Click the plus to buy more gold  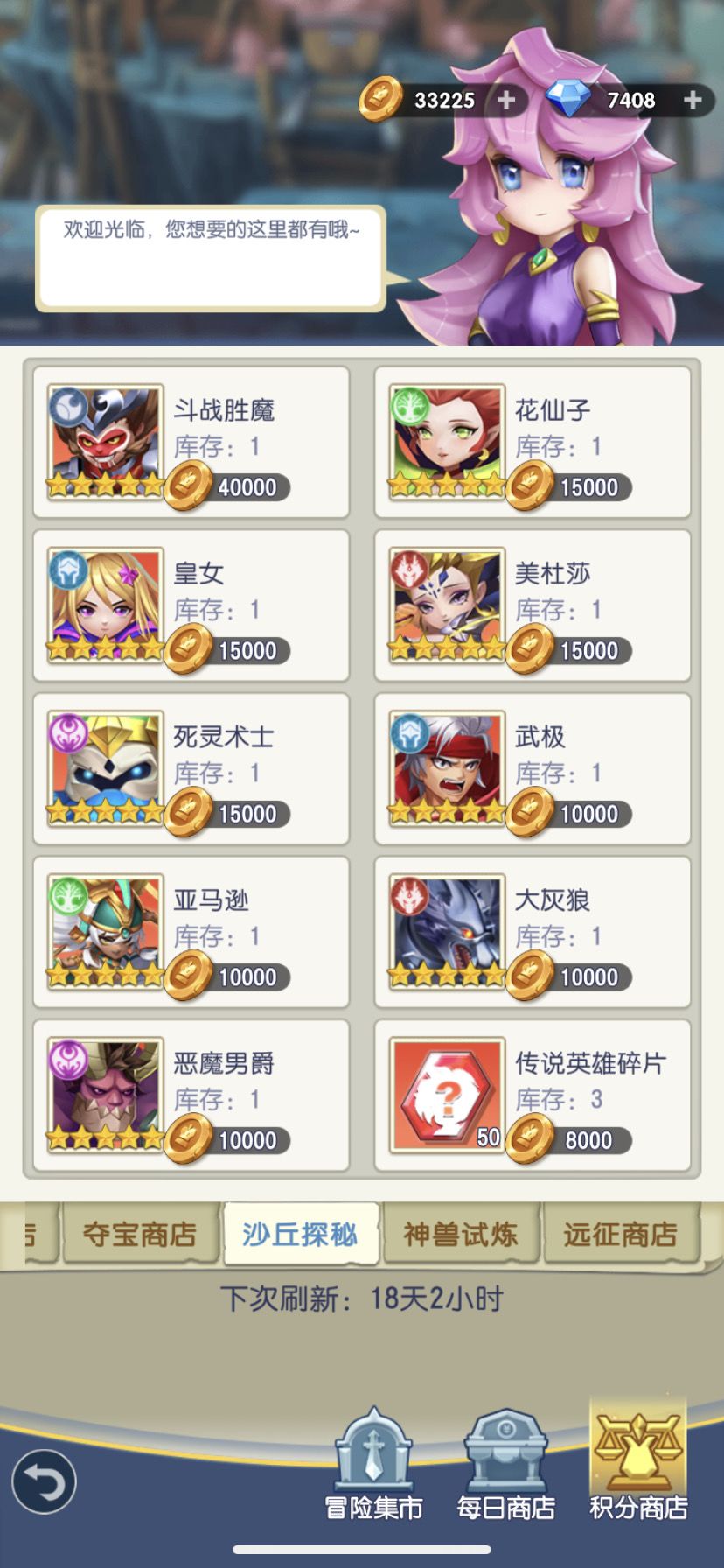tap(505, 100)
